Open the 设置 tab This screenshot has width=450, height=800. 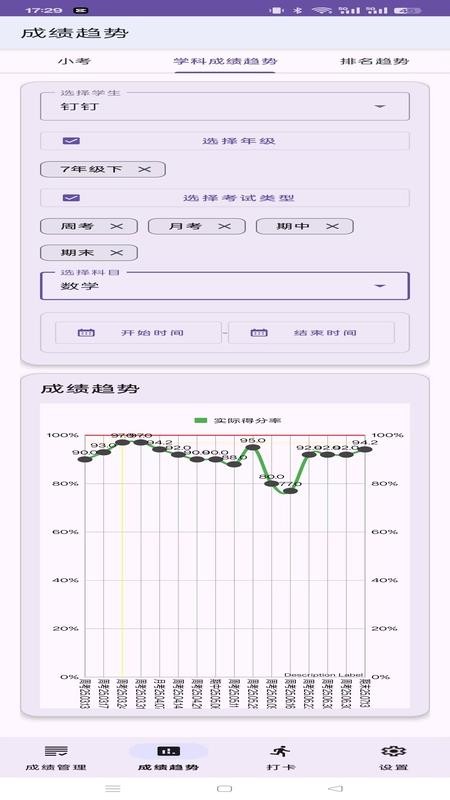point(393,758)
